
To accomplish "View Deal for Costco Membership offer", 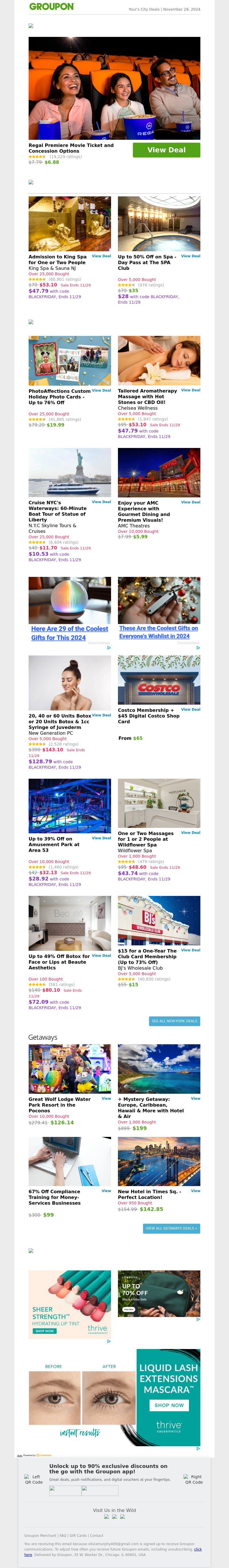I will tap(191, 709).
